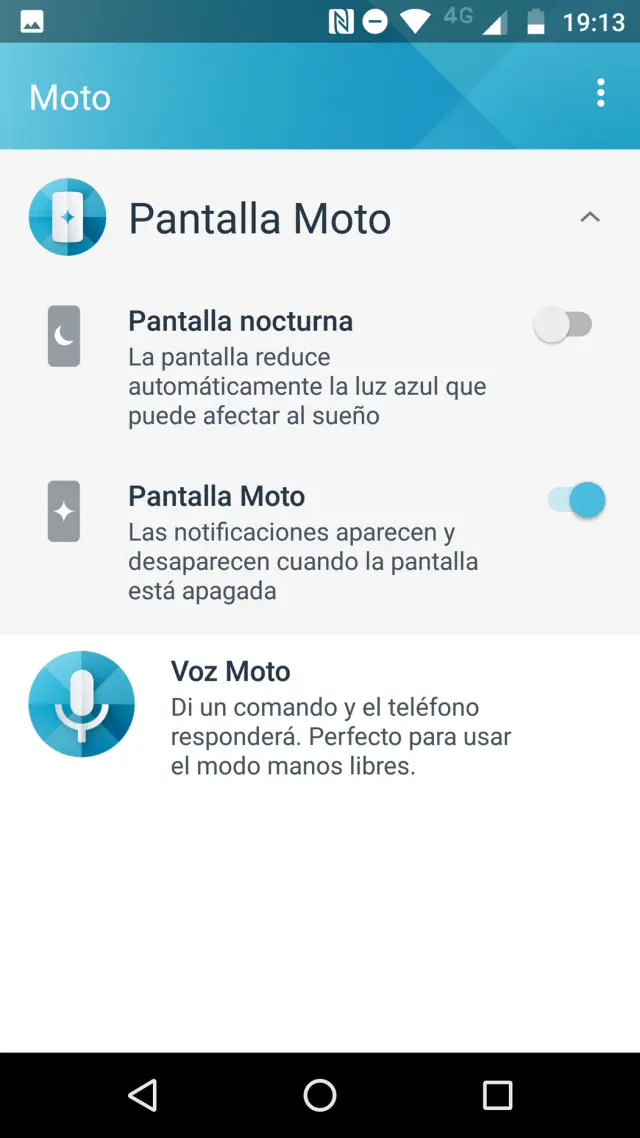Open the overflow menu in the Moto bar
The width and height of the screenshot is (640, 1138).
click(600, 94)
